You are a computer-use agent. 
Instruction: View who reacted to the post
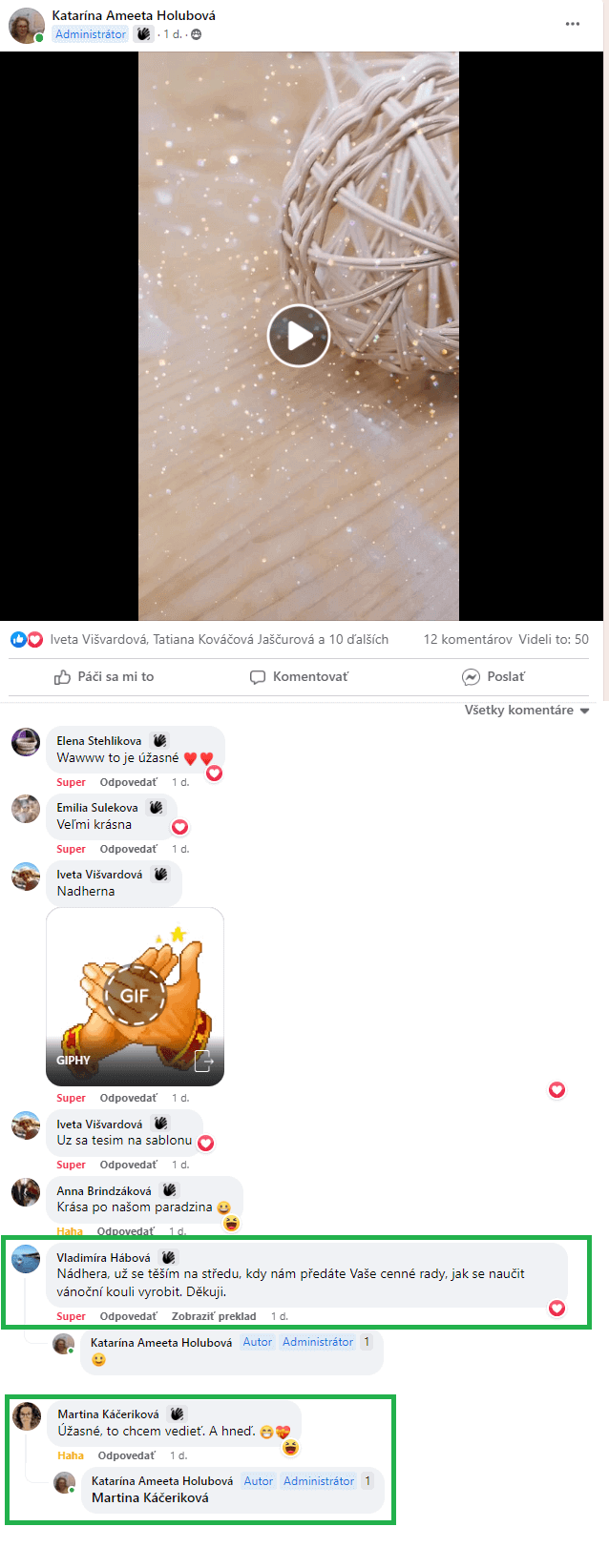click(x=219, y=639)
